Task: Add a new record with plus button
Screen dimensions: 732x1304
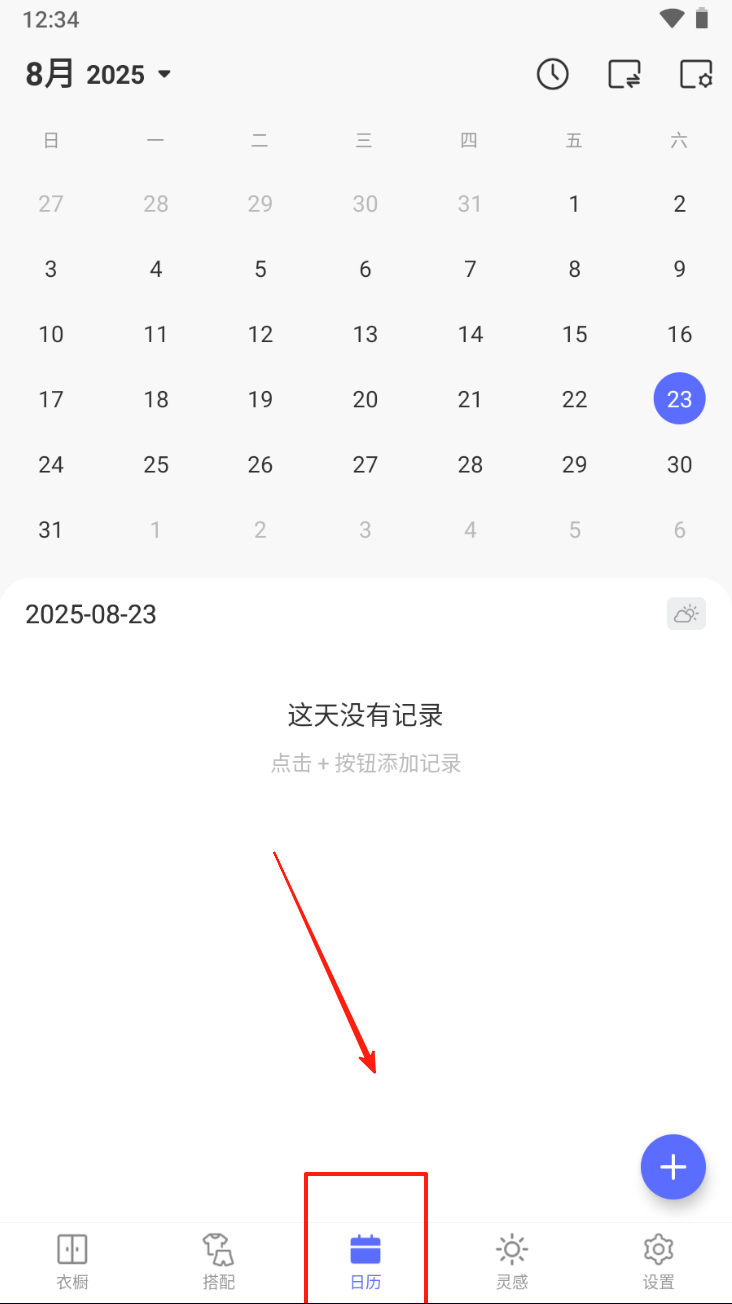Action: [x=673, y=1167]
